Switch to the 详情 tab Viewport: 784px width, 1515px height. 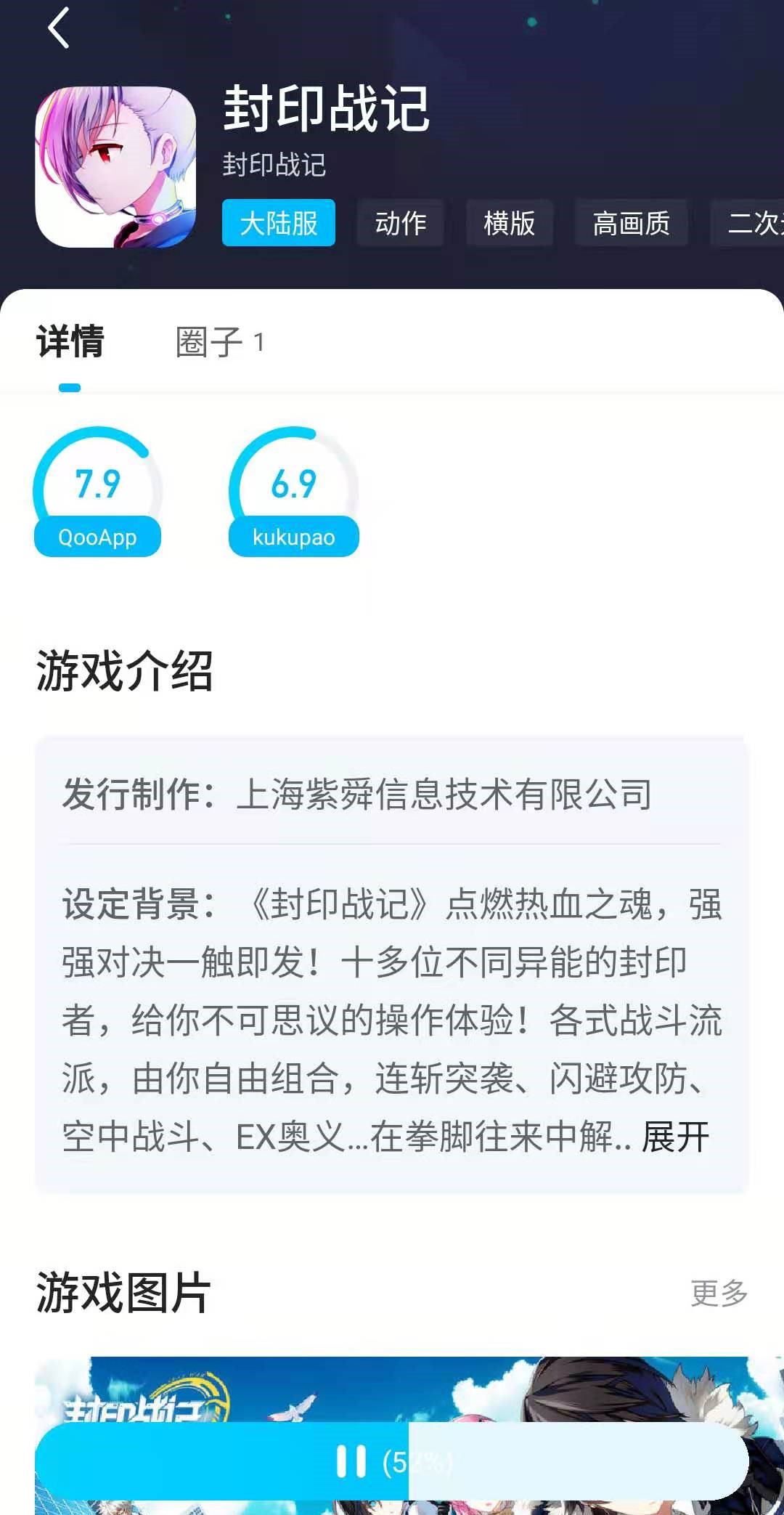[70, 342]
